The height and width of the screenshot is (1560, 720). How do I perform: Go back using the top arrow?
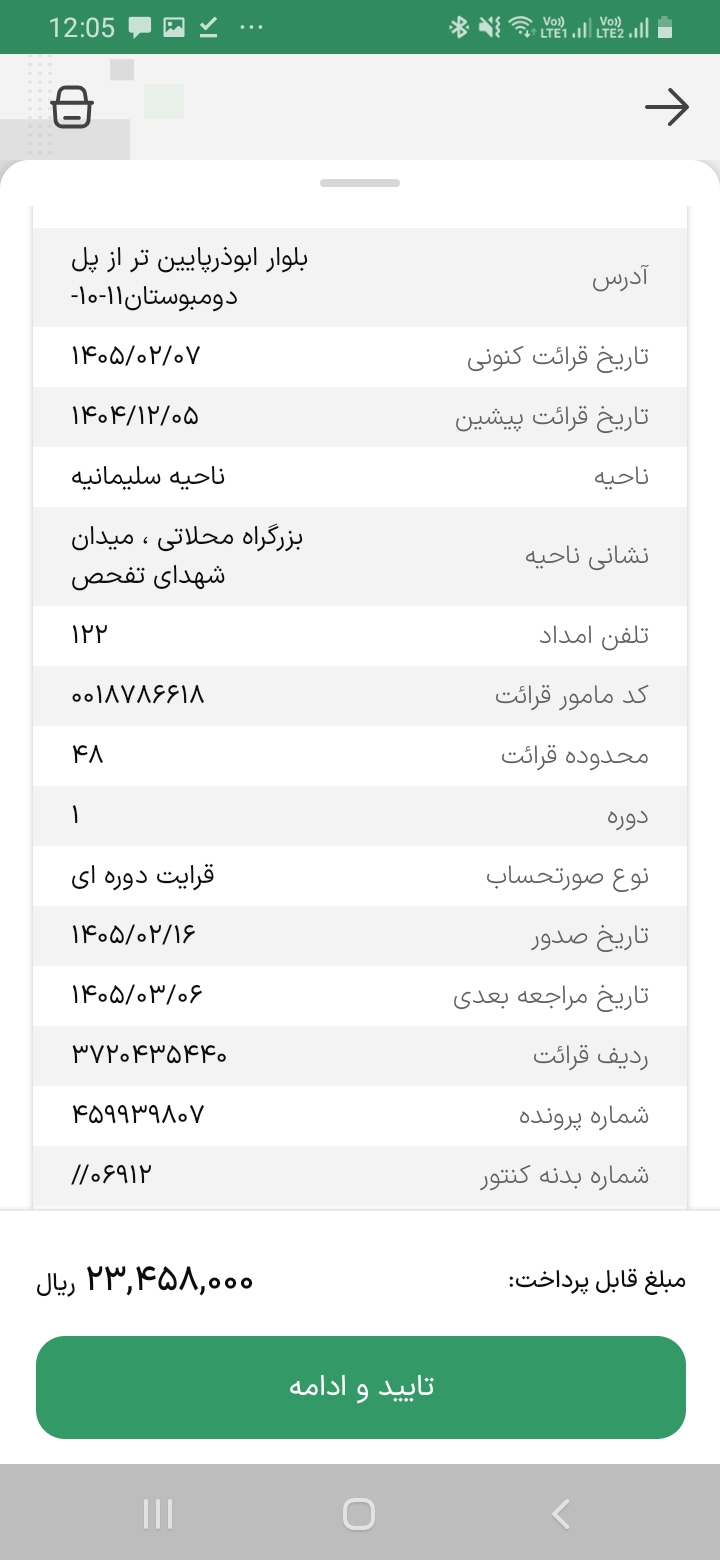coord(667,107)
